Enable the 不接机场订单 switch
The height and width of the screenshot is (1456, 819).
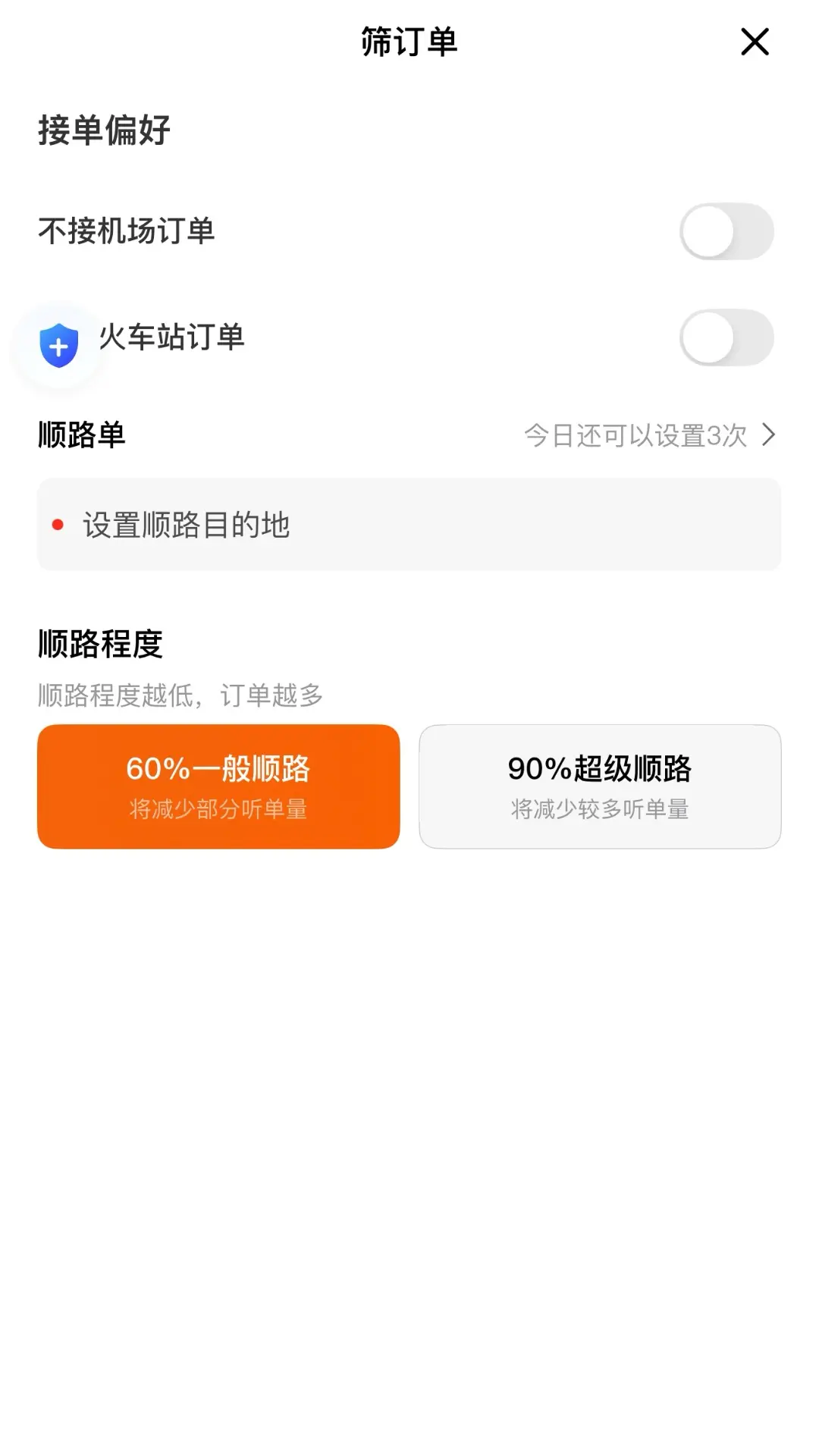coord(726,231)
